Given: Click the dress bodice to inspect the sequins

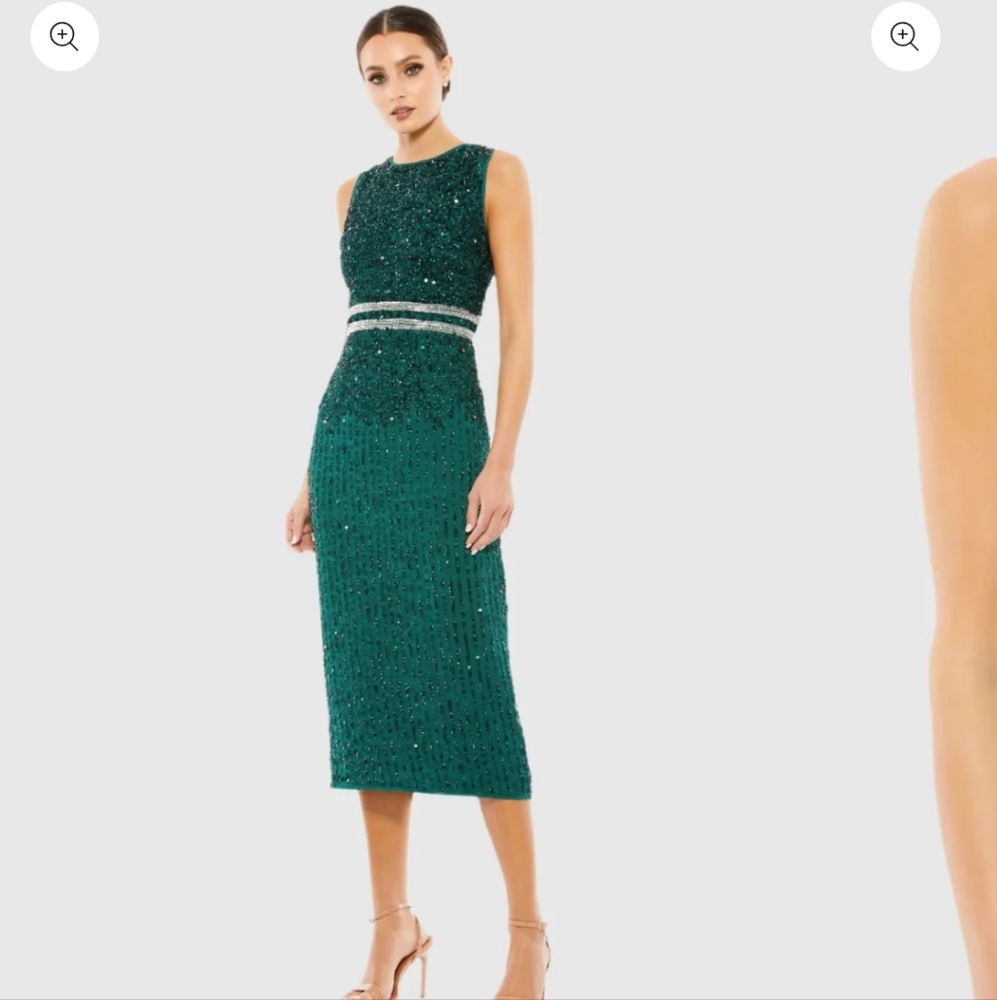Looking at the screenshot, I should point(420,230).
